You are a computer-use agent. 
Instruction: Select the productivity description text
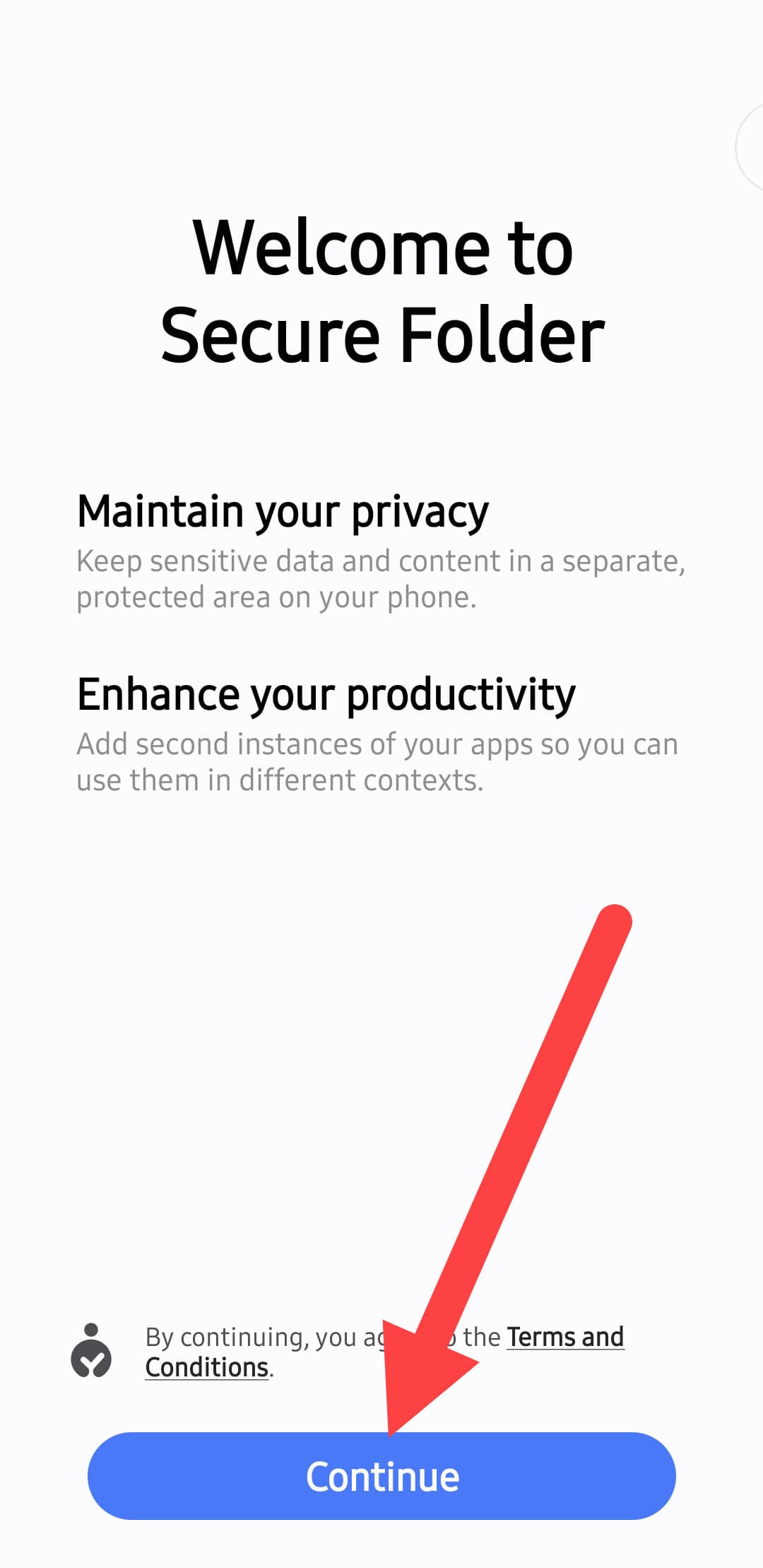pyautogui.click(x=378, y=761)
